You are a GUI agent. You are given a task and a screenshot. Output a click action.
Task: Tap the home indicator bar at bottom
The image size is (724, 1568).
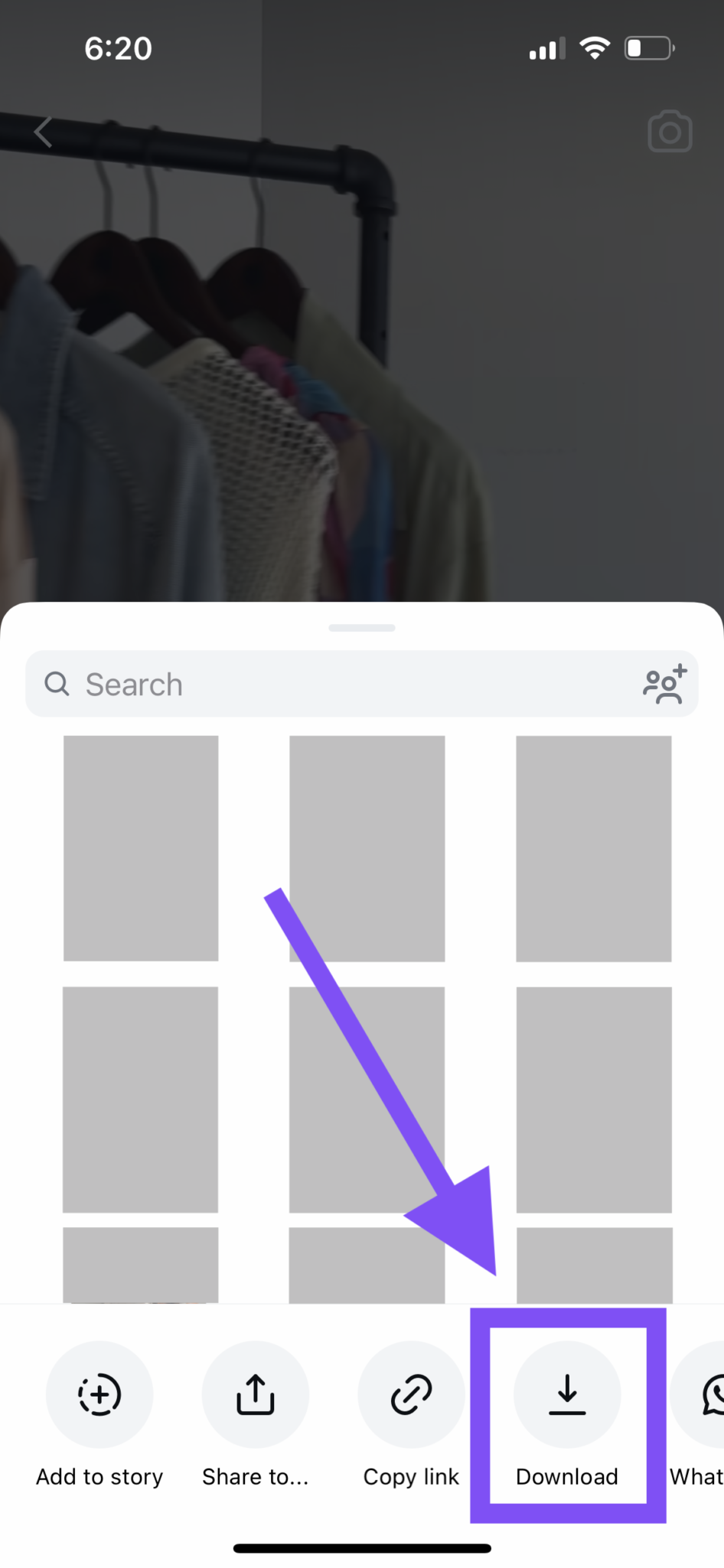[361, 1547]
